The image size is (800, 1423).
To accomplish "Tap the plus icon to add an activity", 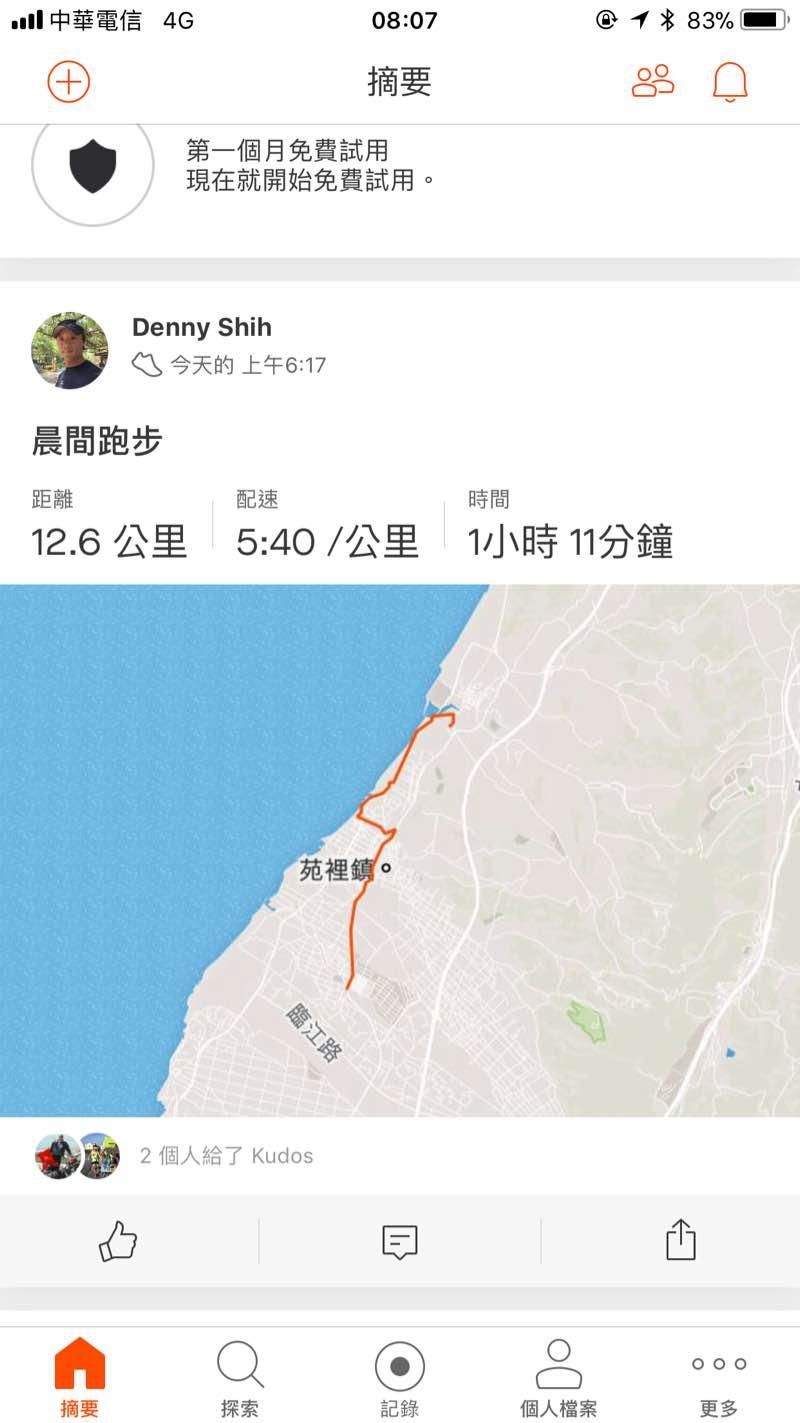I will pos(69,82).
